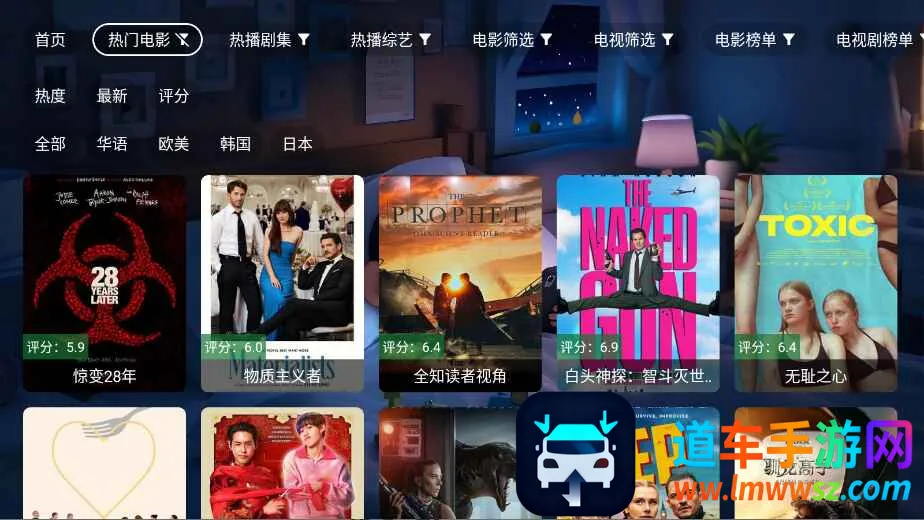Switch to 热播综艺 tab
The height and width of the screenshot is (520, 924).
tap(390, 40)
